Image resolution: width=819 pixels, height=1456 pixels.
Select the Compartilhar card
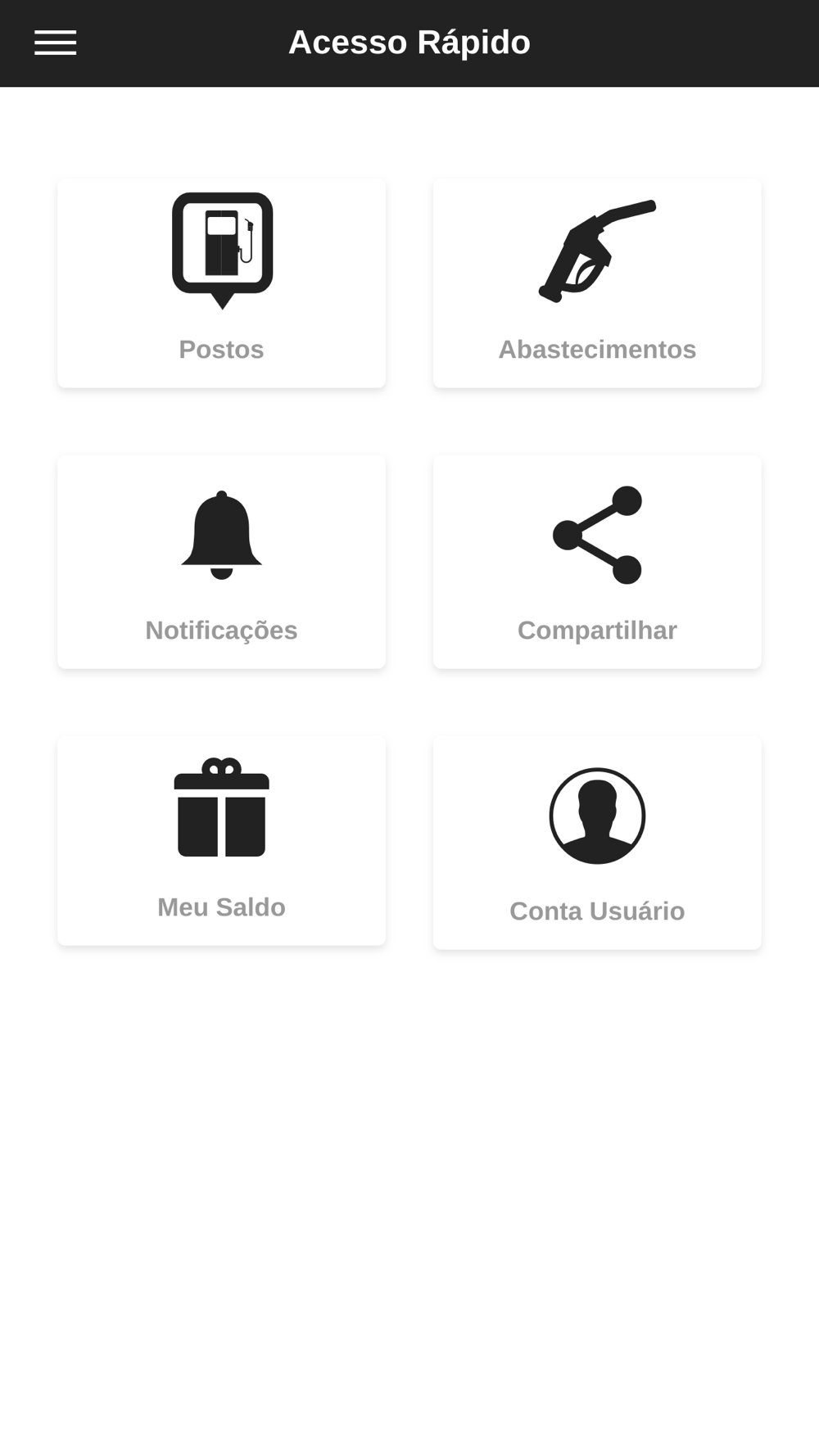597,562
